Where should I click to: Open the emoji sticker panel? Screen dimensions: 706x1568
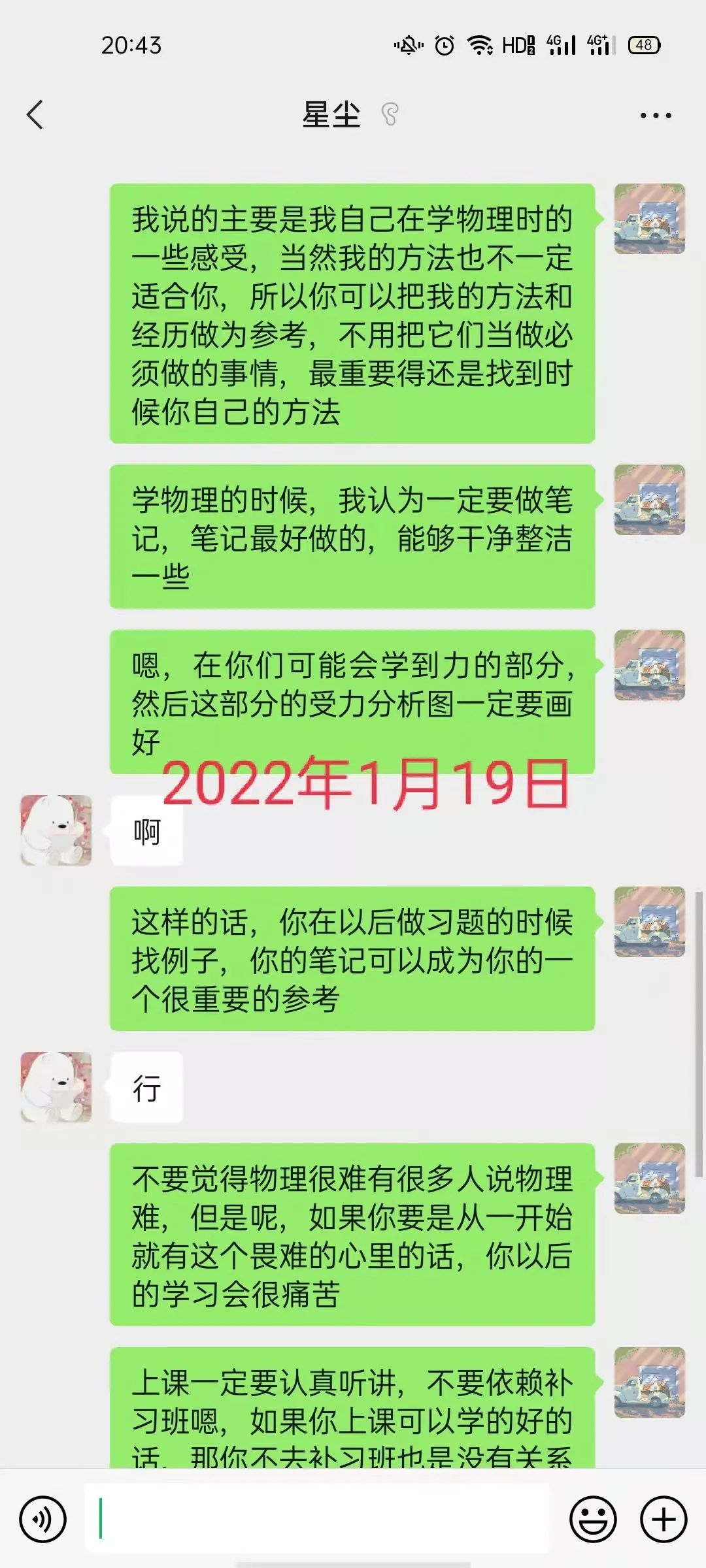pyautogui.click(x=593, y=1520)
